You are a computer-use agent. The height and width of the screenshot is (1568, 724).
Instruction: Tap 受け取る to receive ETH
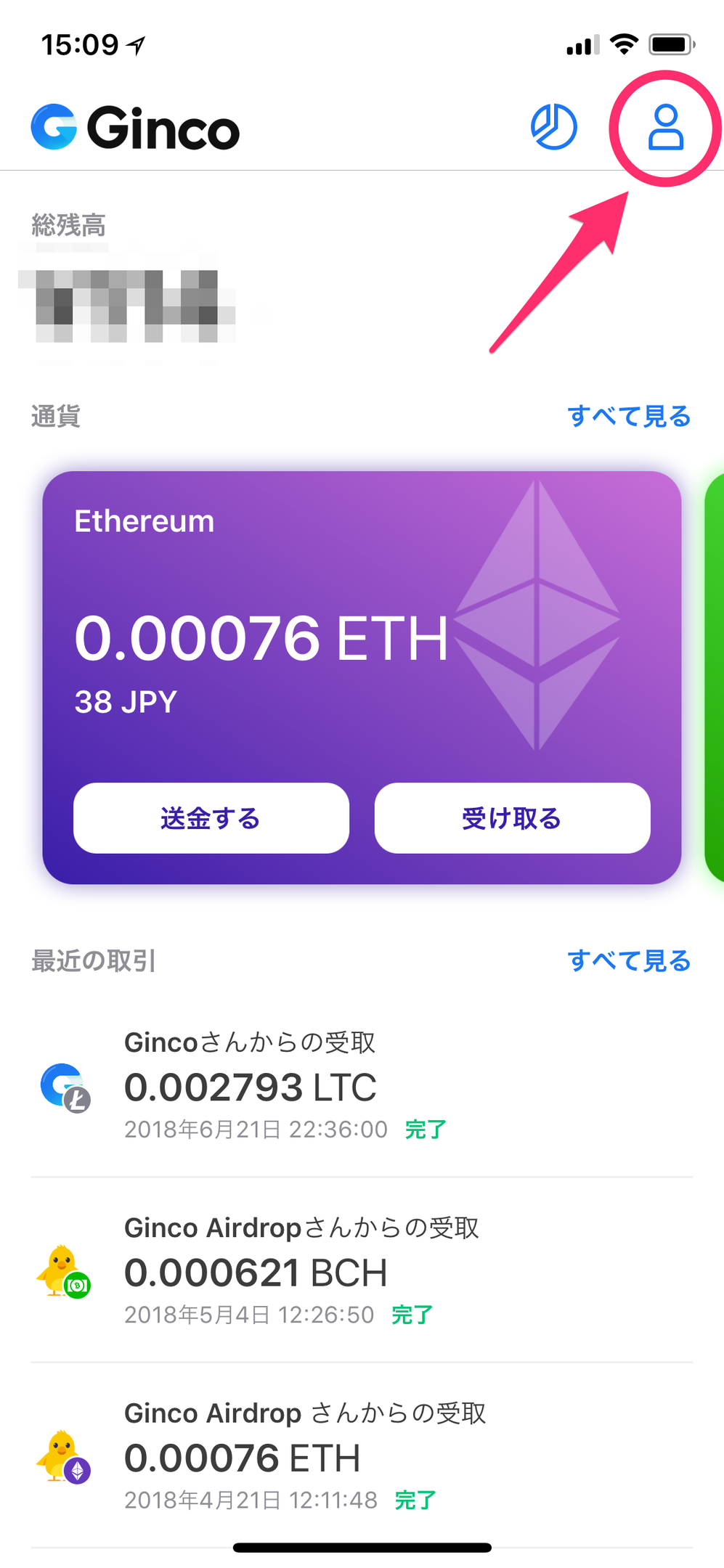pos(512,818)
